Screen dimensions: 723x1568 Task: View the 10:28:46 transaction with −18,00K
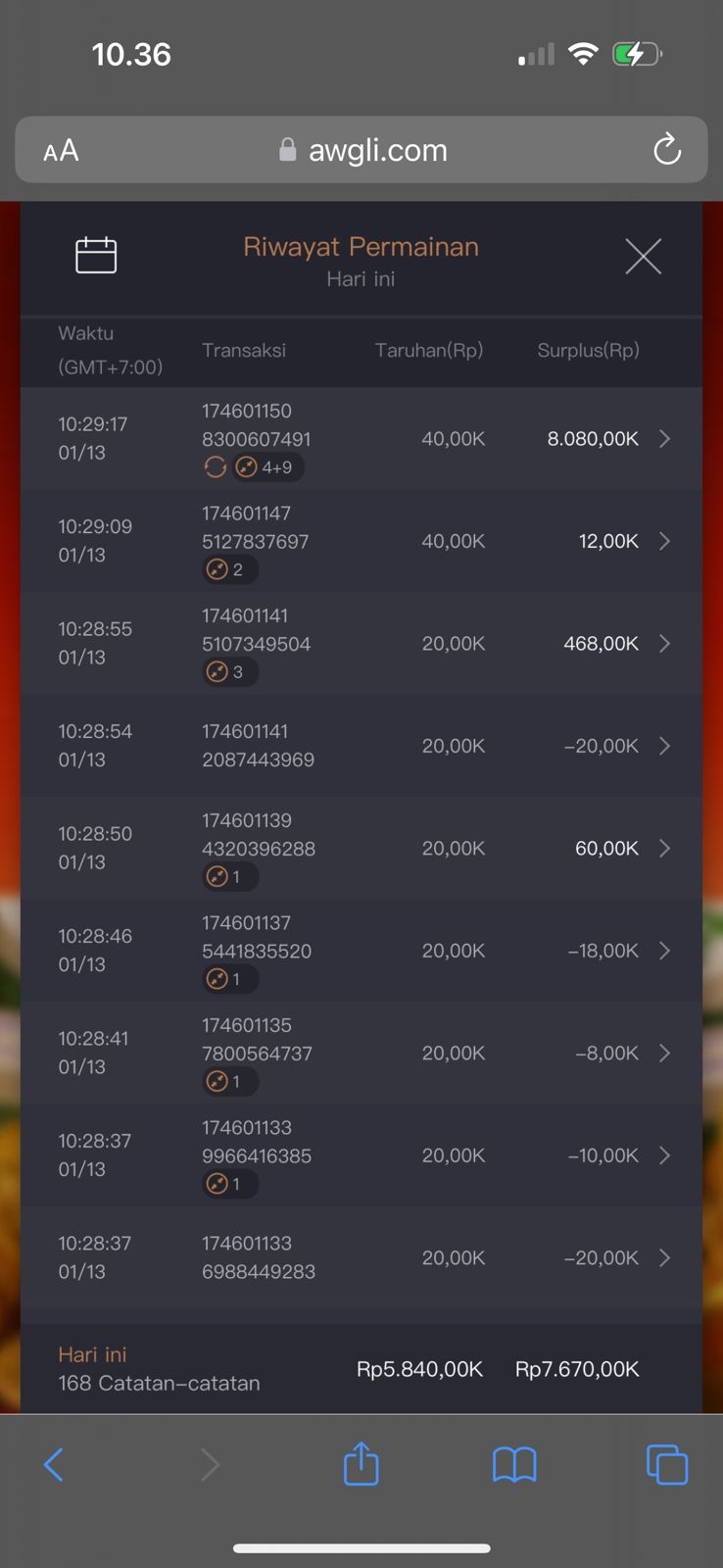[x=664, y=951]
